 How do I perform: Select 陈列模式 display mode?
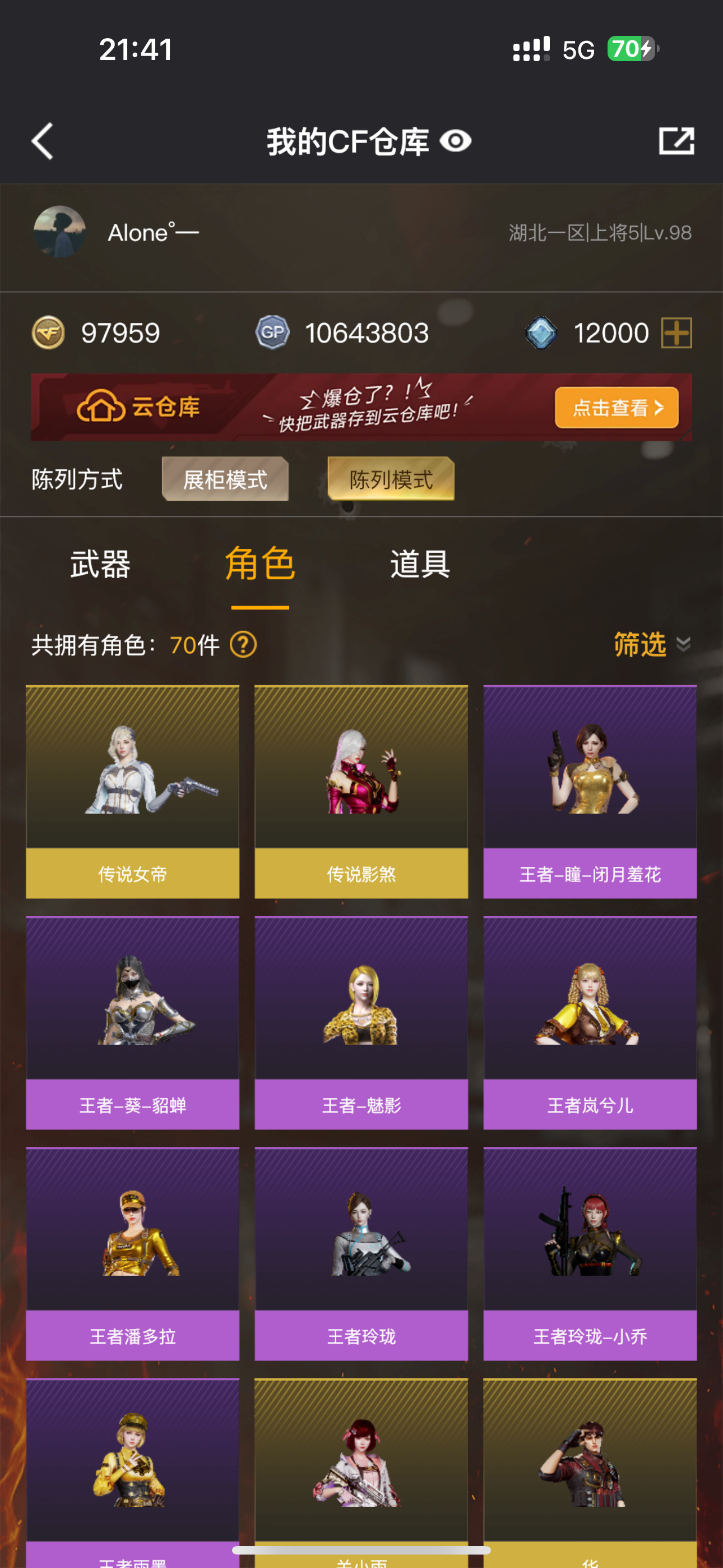click(x=391, y=479)
